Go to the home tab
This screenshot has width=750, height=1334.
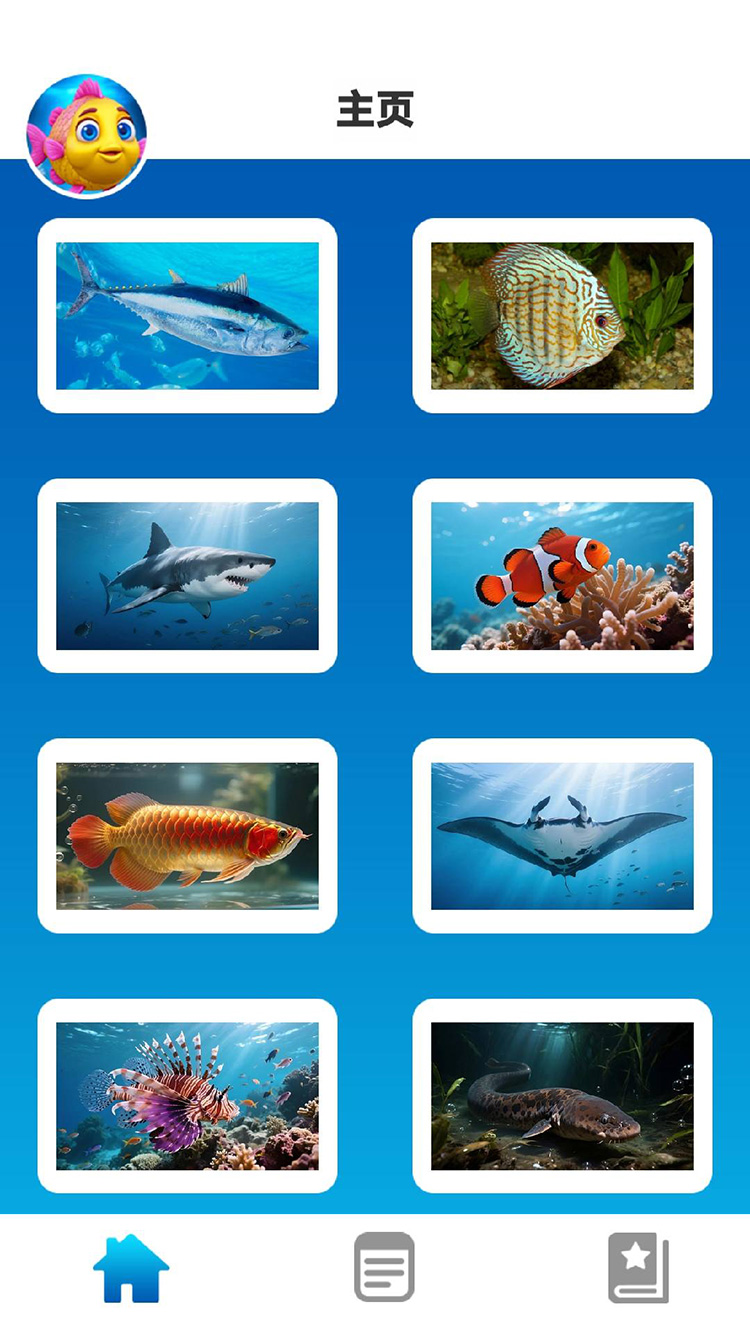[x=131, y=1268]
